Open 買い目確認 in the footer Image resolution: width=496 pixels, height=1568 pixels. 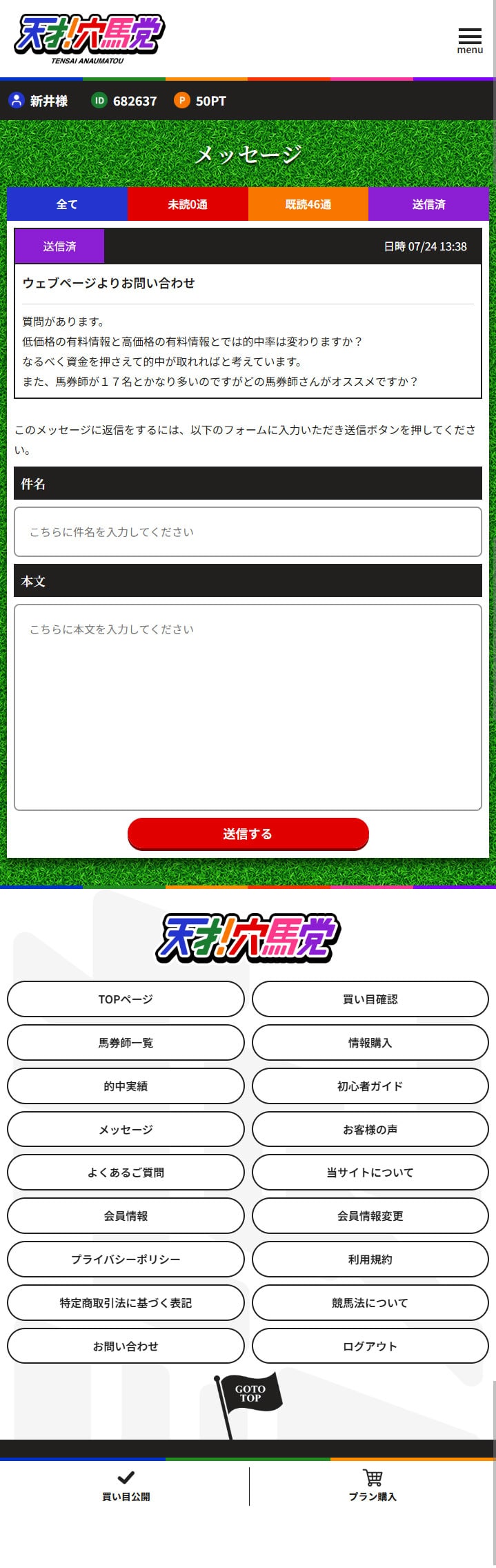370,999
